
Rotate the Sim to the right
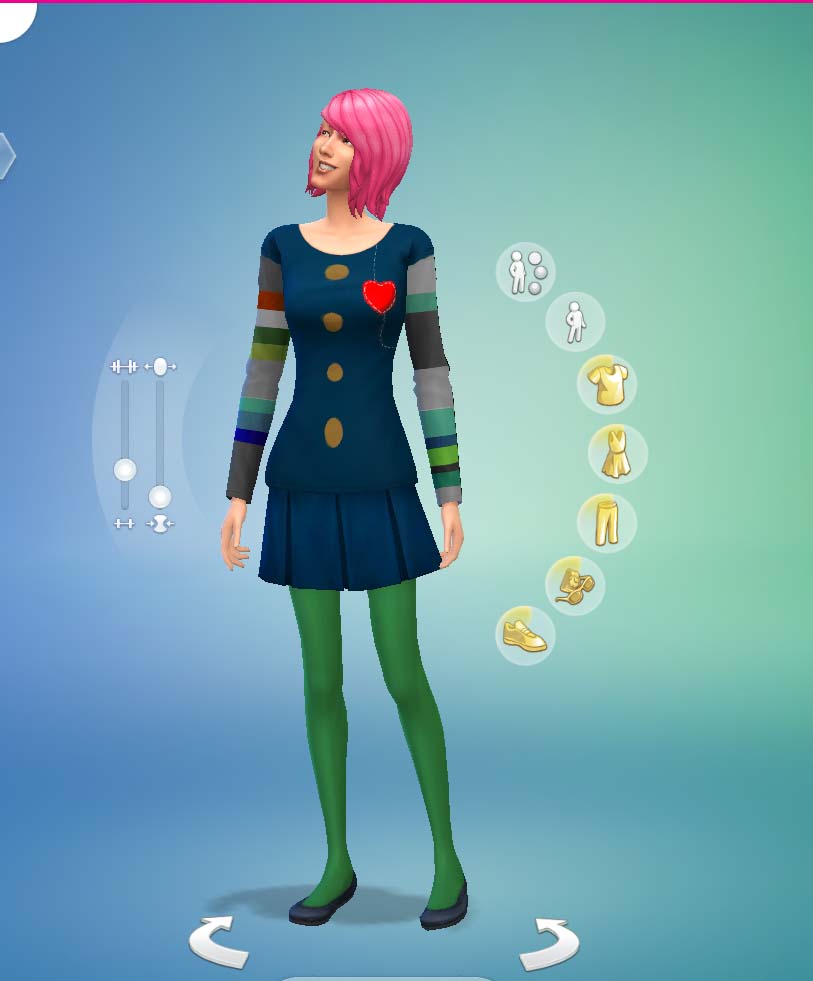pos(549,942)
